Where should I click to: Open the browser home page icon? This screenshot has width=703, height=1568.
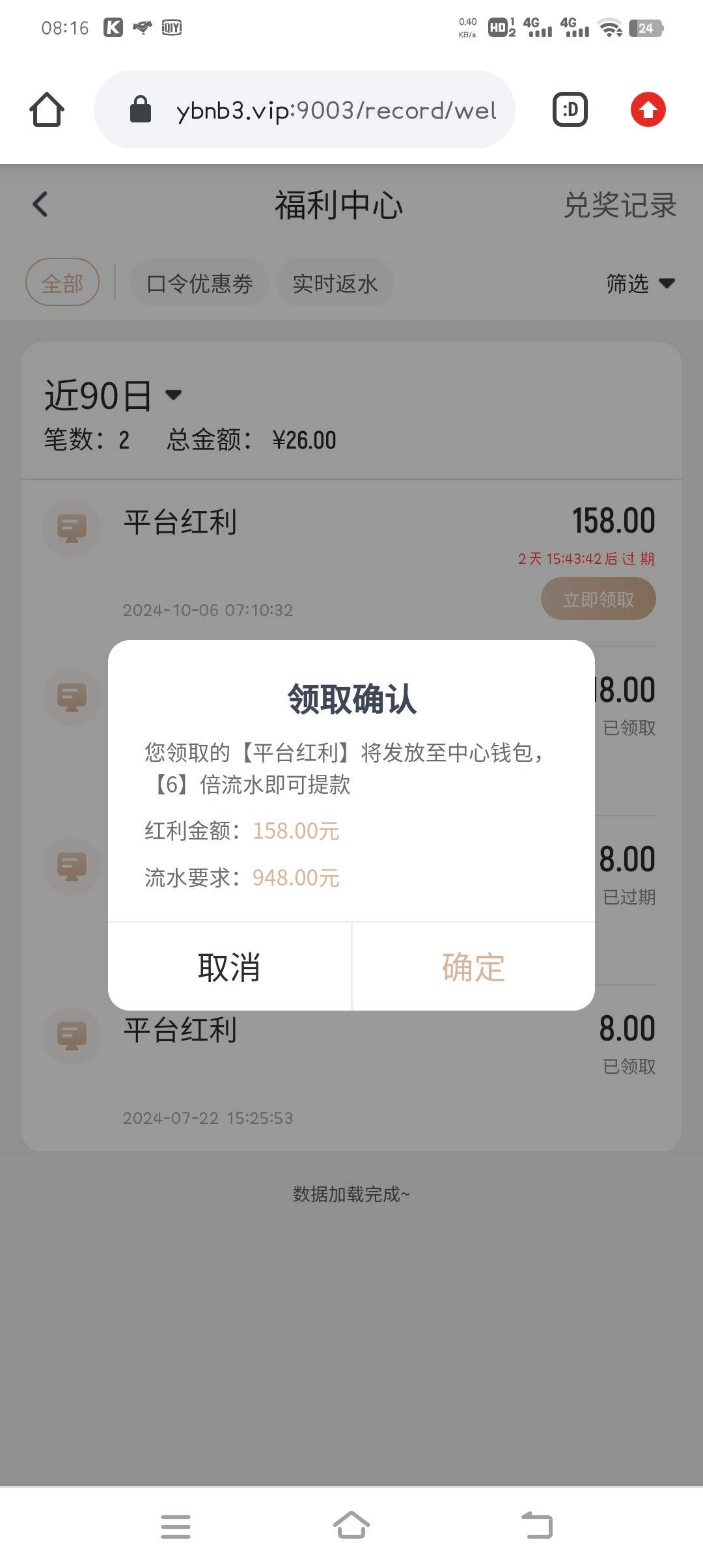[x=47, y=109]
